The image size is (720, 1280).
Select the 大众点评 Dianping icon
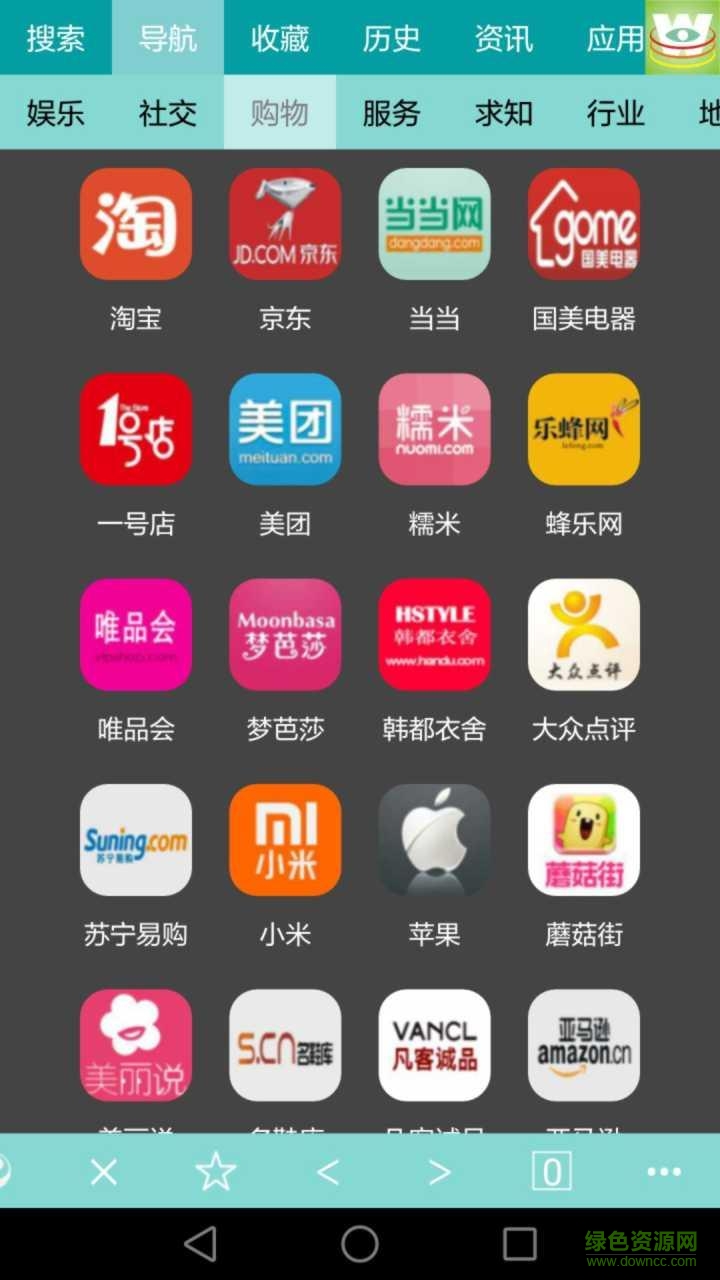(x=583, y=635)
